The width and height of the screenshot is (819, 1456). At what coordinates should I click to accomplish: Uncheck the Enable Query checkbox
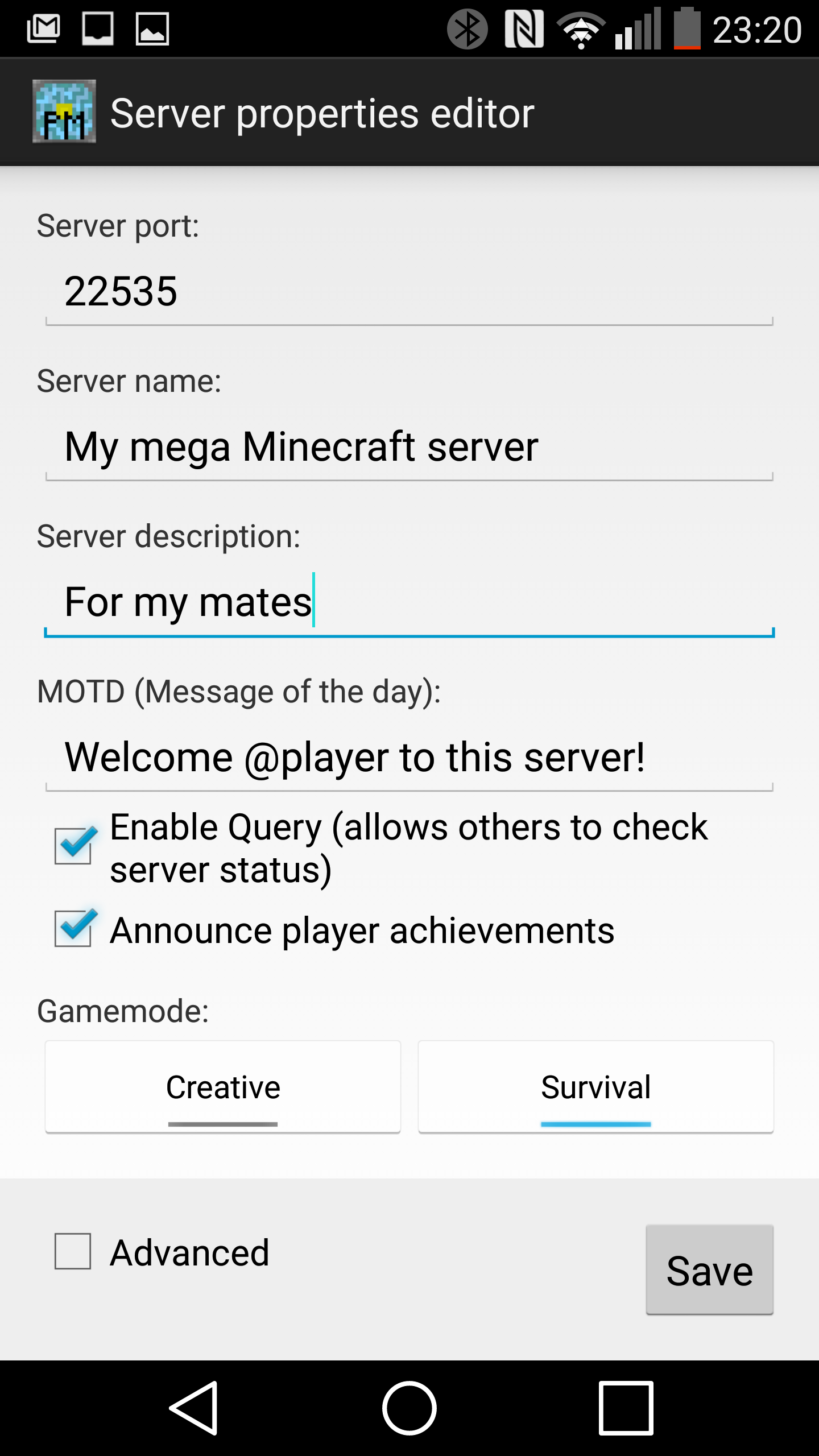[73, 846]
